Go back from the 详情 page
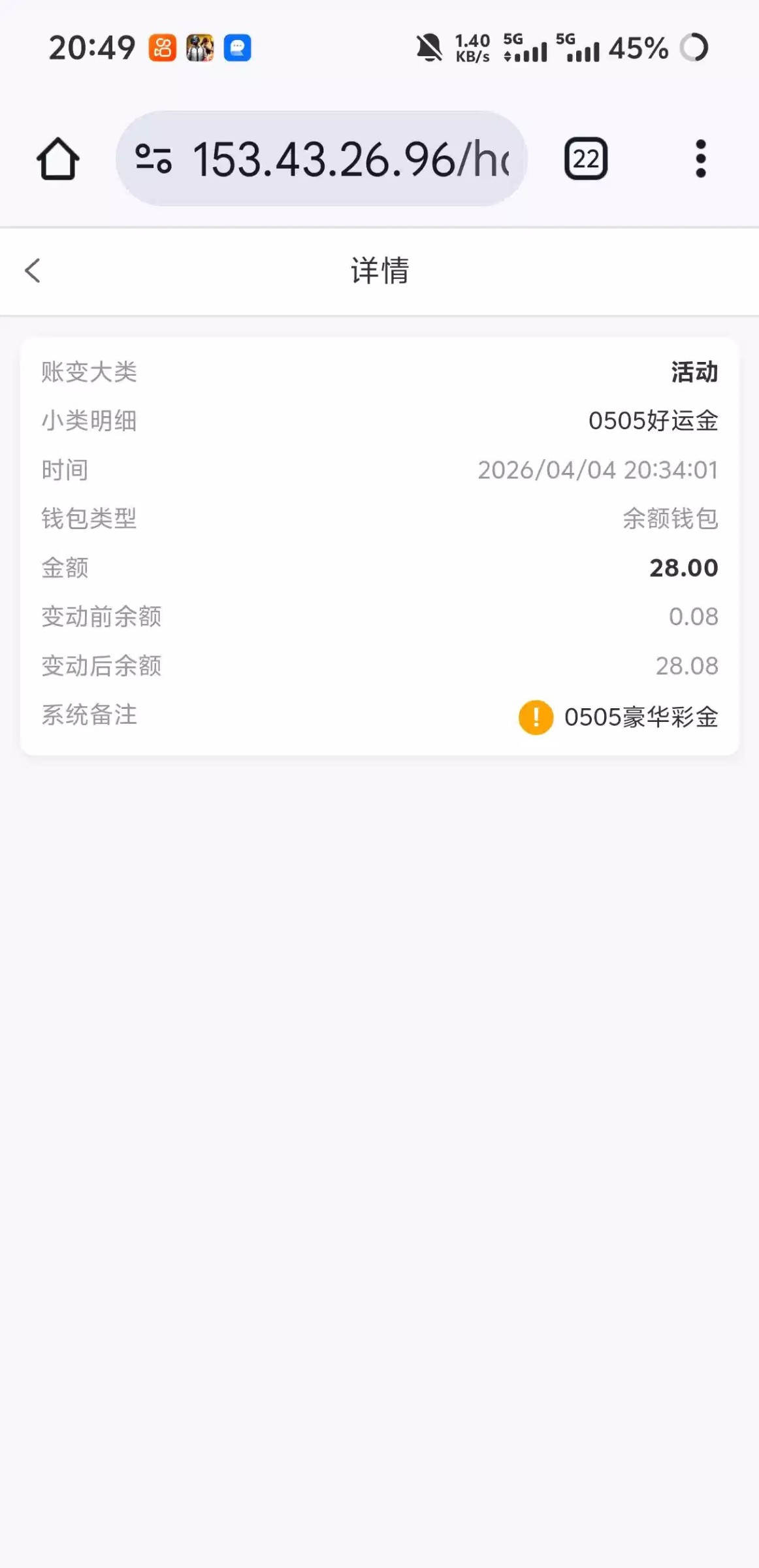The image size is (759, 1568). [x=33, y=270]
